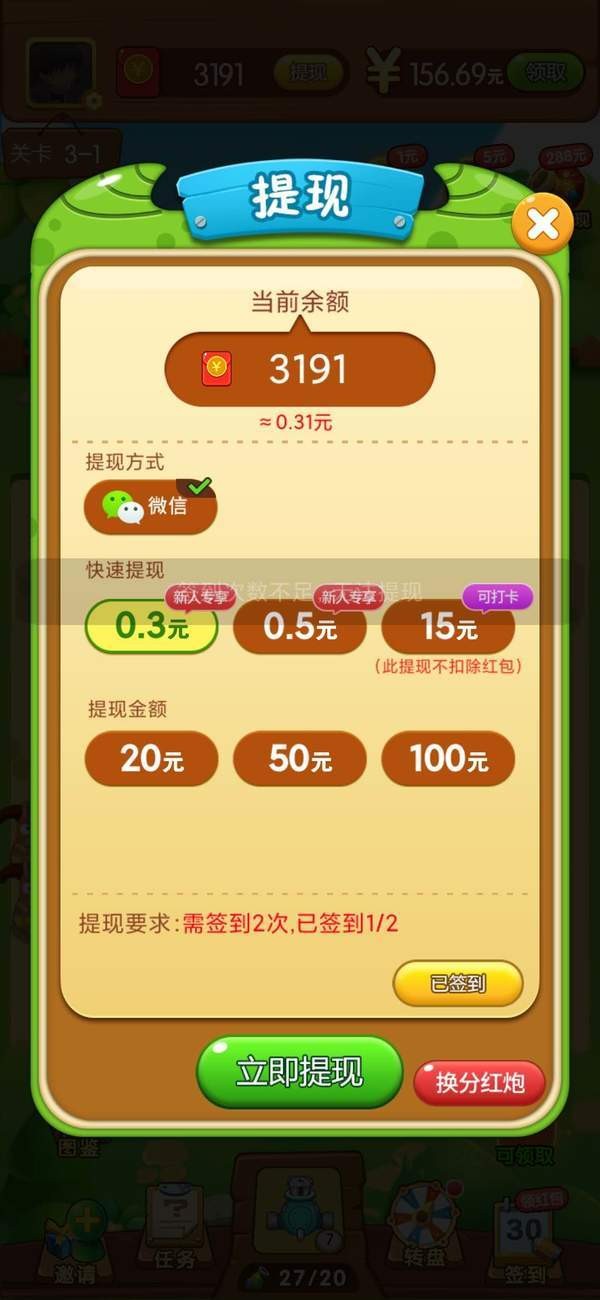Select 微信 as withdrawal method
The height and width of the screenshot is (1300, 600).
[150, 507]
